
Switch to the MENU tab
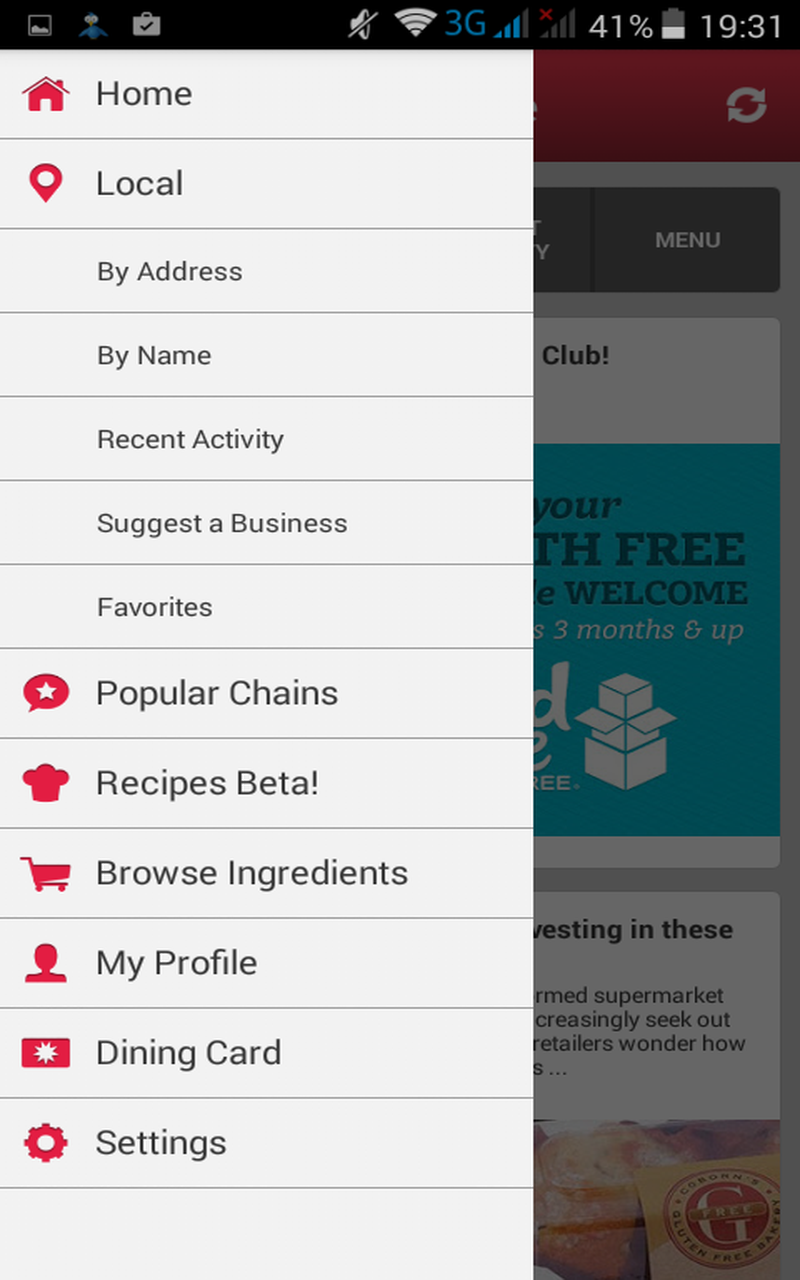tap(687, 240)
